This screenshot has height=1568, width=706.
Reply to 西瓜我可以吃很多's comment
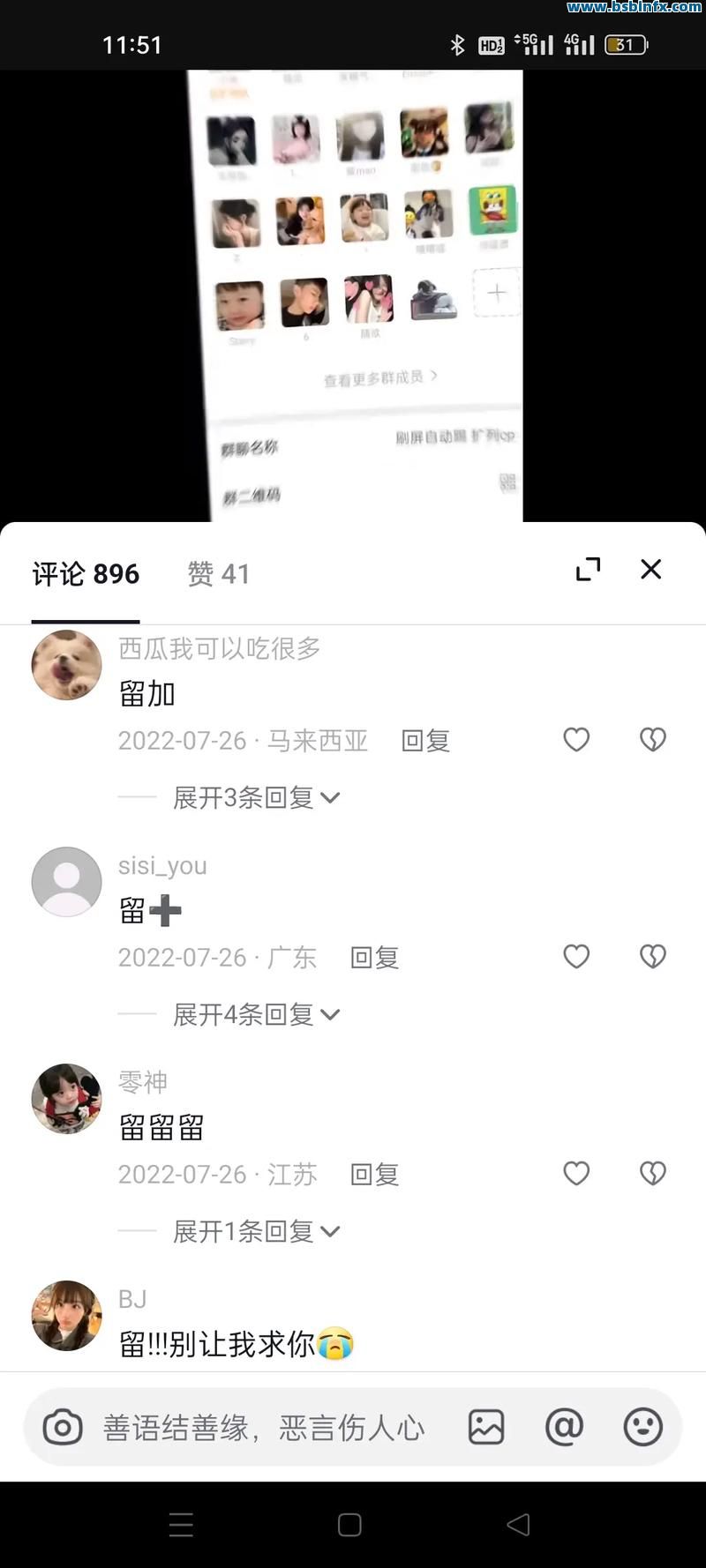(x=425, y=741)
